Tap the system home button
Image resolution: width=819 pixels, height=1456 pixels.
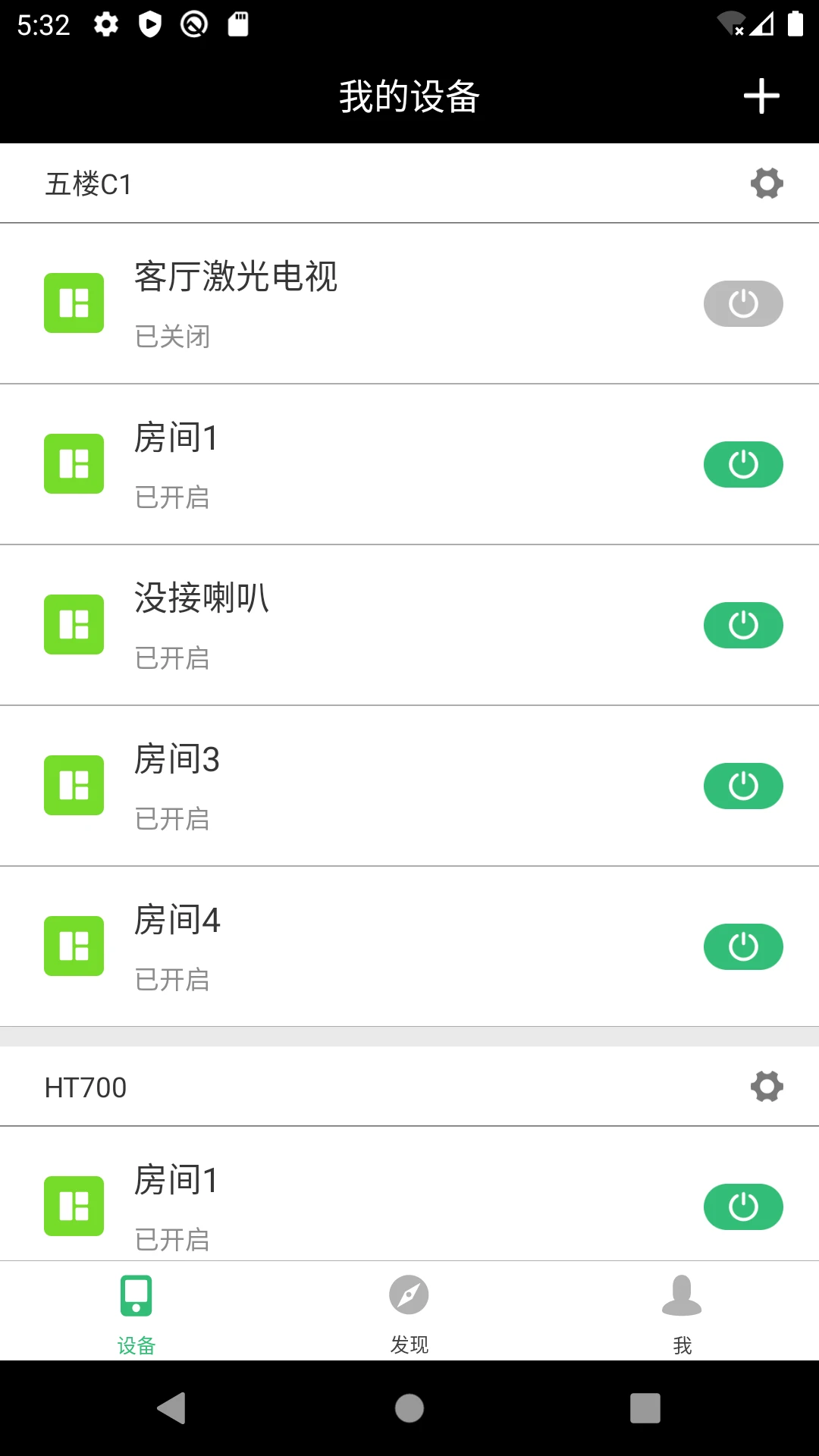pyautogui.click(x=409, y=1408)
